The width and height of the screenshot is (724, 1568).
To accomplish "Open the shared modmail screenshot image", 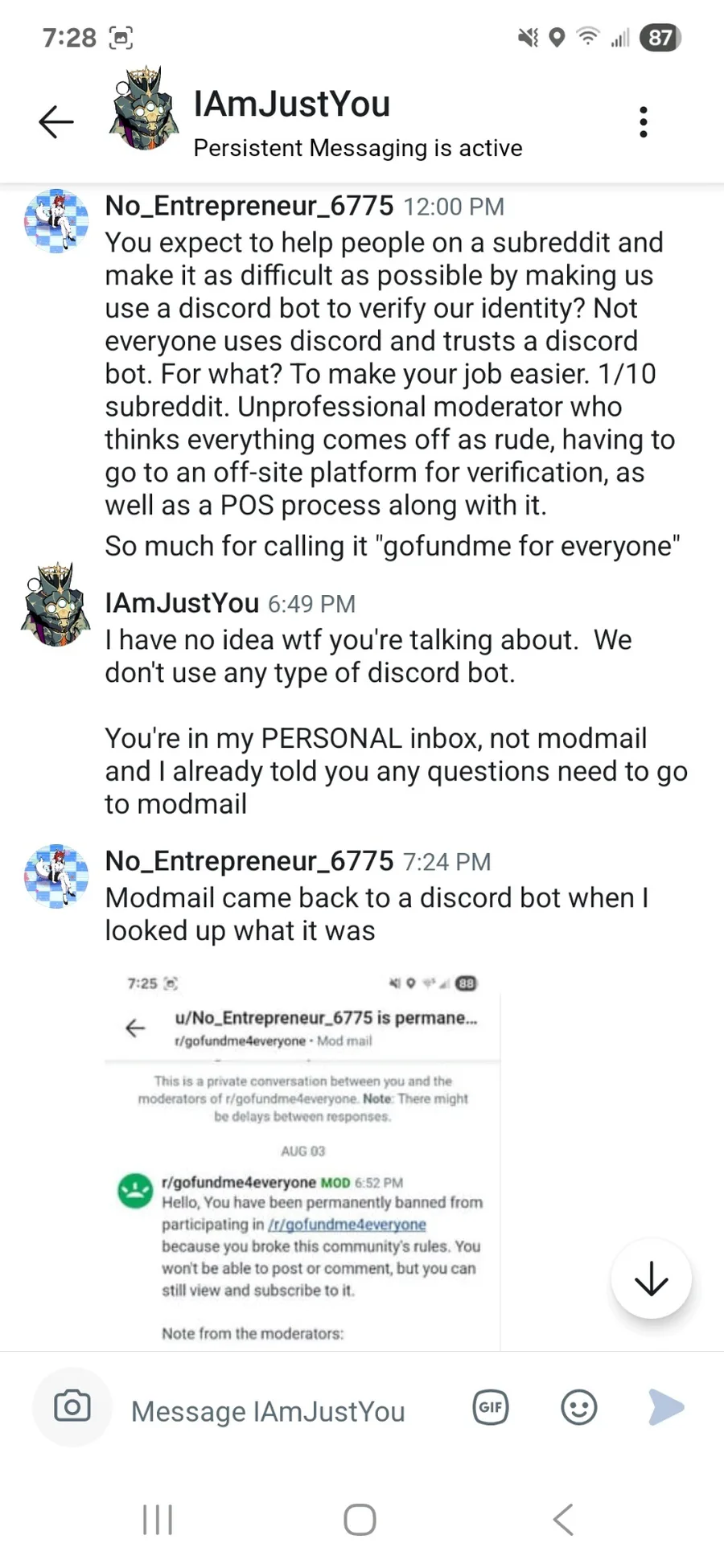I will (x=302, y=1158).
